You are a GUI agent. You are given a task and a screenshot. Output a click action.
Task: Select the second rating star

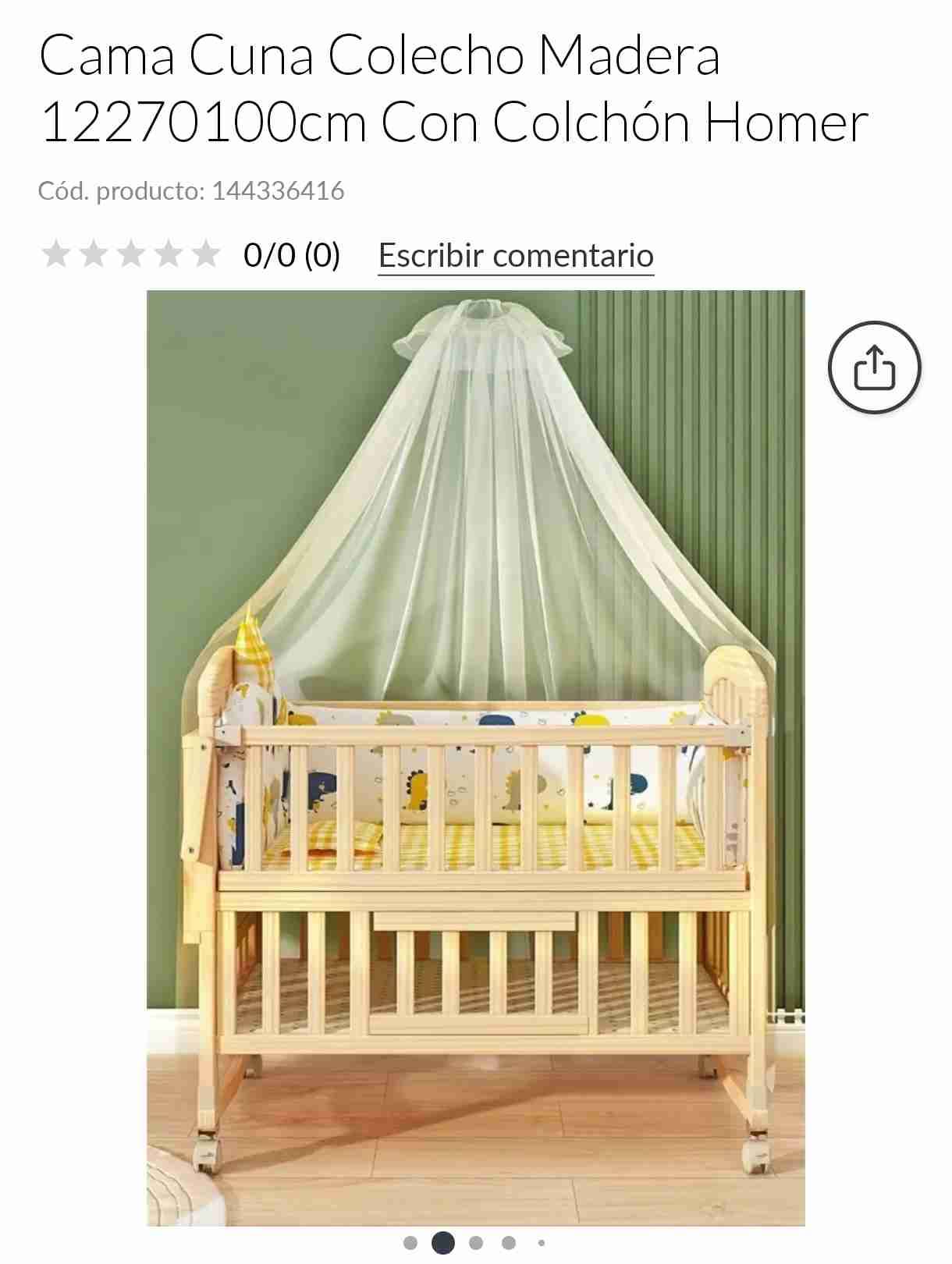(95, 254)
